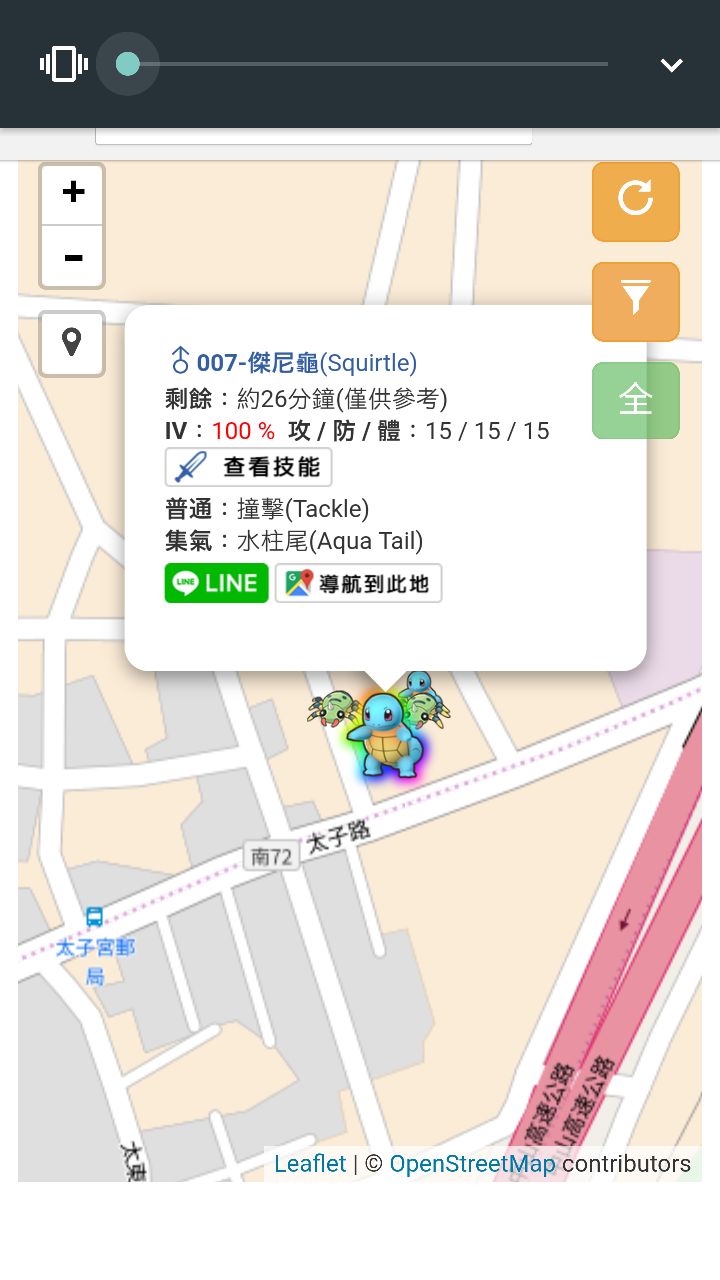Tap the 查看技能 button
Image resolution: width=720 pixels, height=1280 pixels.
tap(248, 467)
